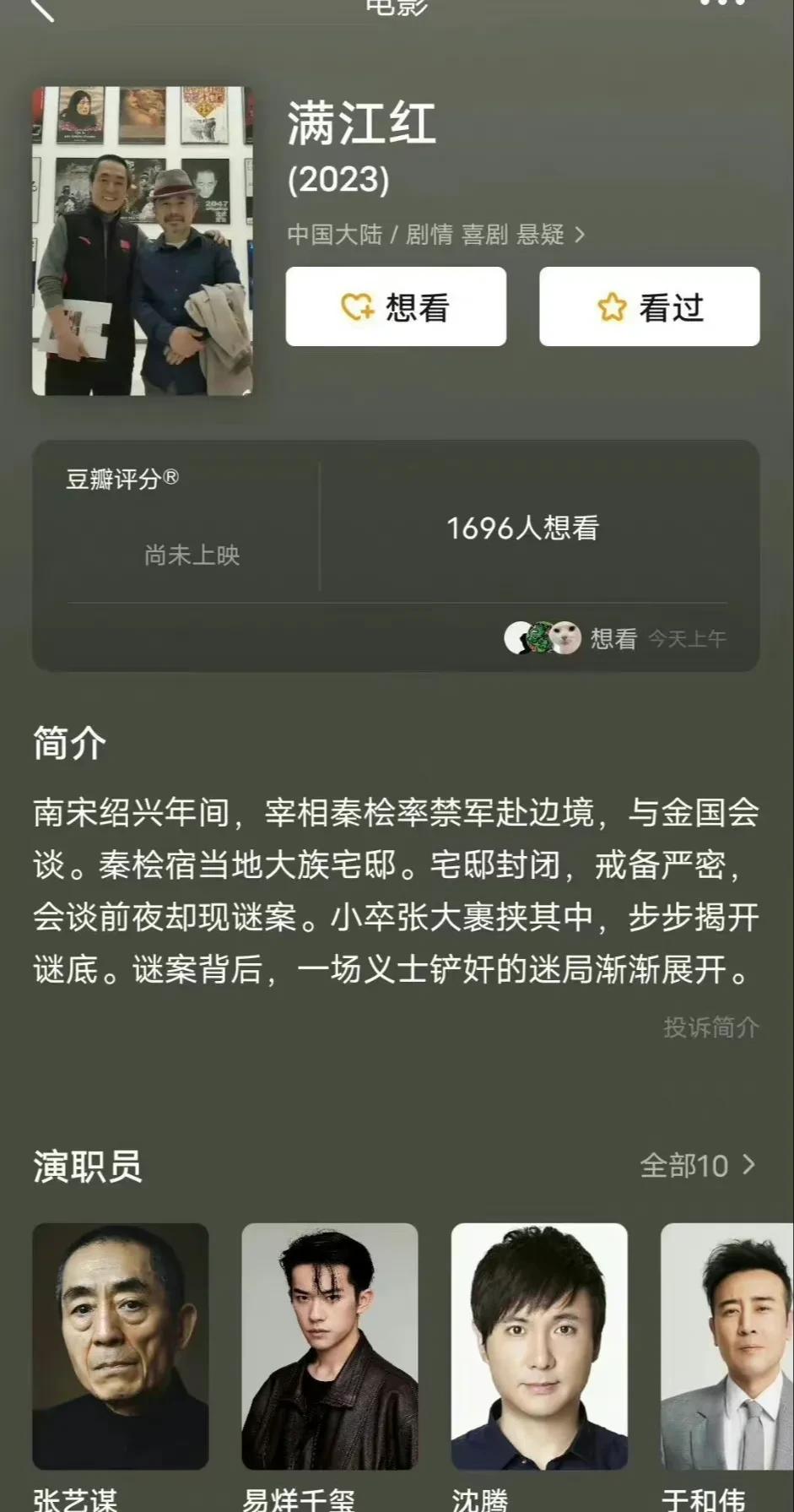Viewport: 794px width, 1512px height.
Task: Mark the movie as 想看
Action: click(x=396, y=306)
